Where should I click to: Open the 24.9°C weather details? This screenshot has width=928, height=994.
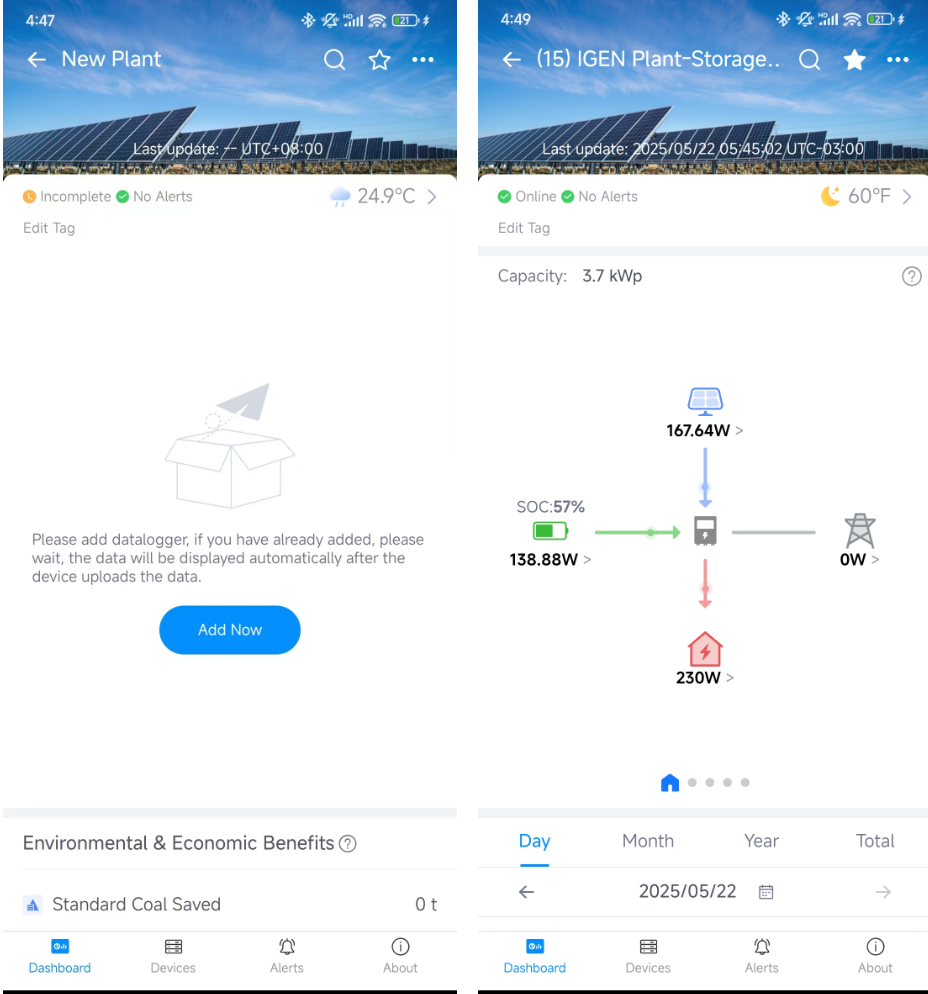point(384,197)
